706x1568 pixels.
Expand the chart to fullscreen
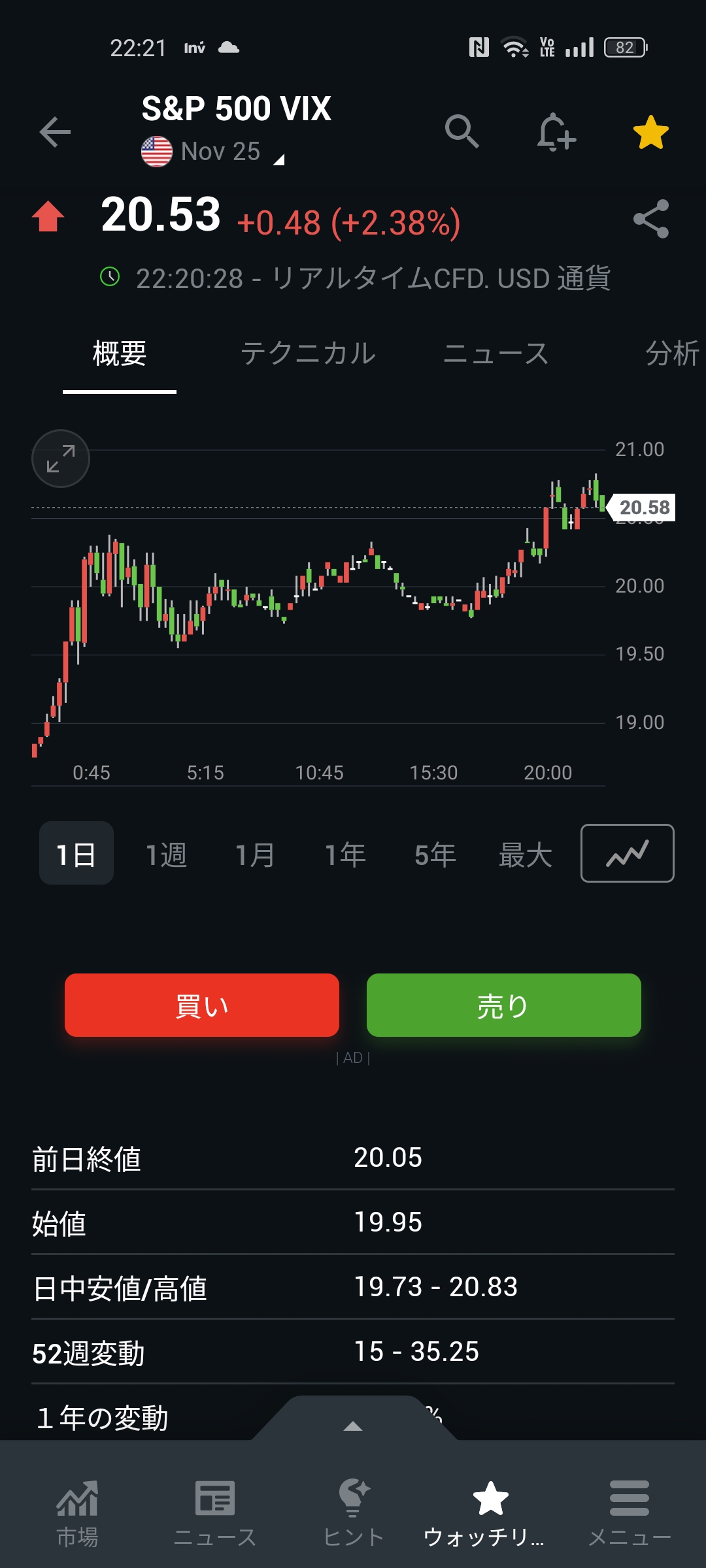(61, 459)
